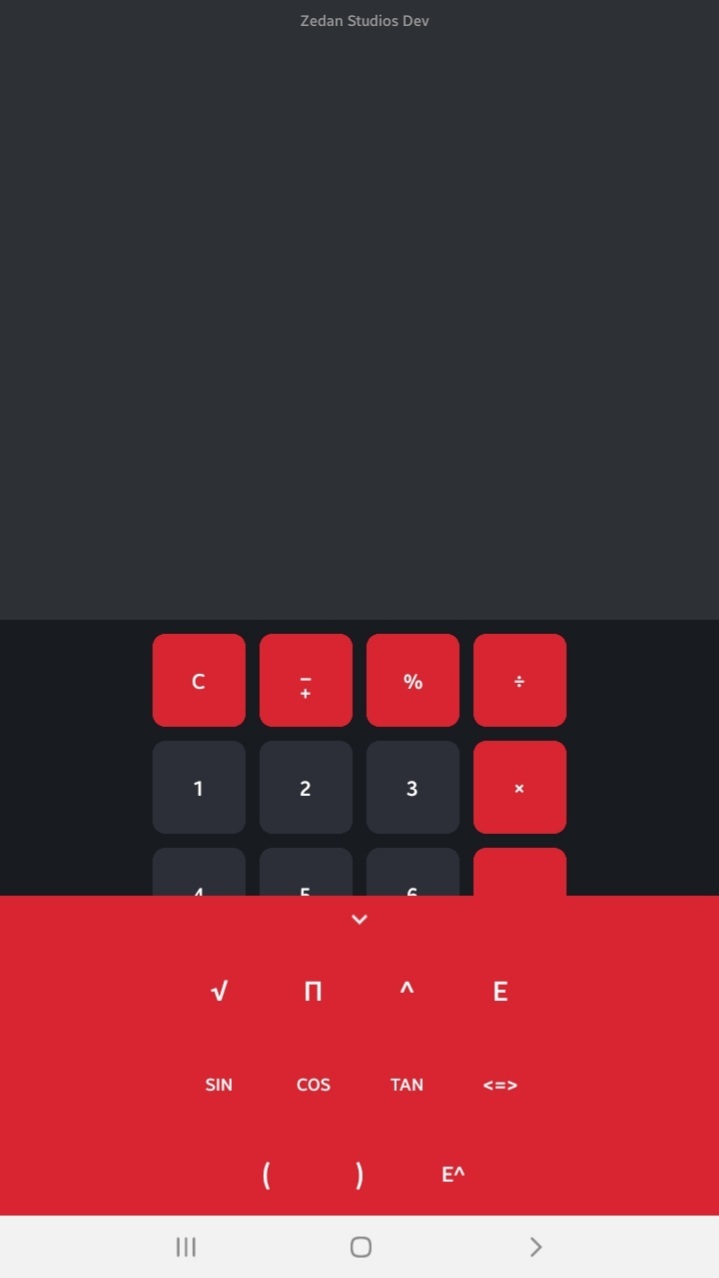Clear the display with C
This screenshot has width=719, height=1278.
198,681
